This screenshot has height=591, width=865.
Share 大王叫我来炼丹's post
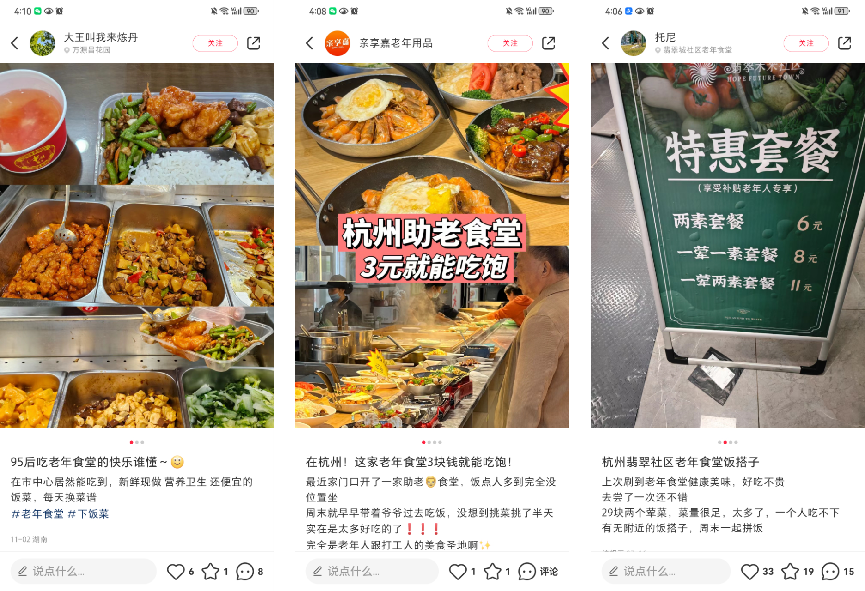coord(254,43)
